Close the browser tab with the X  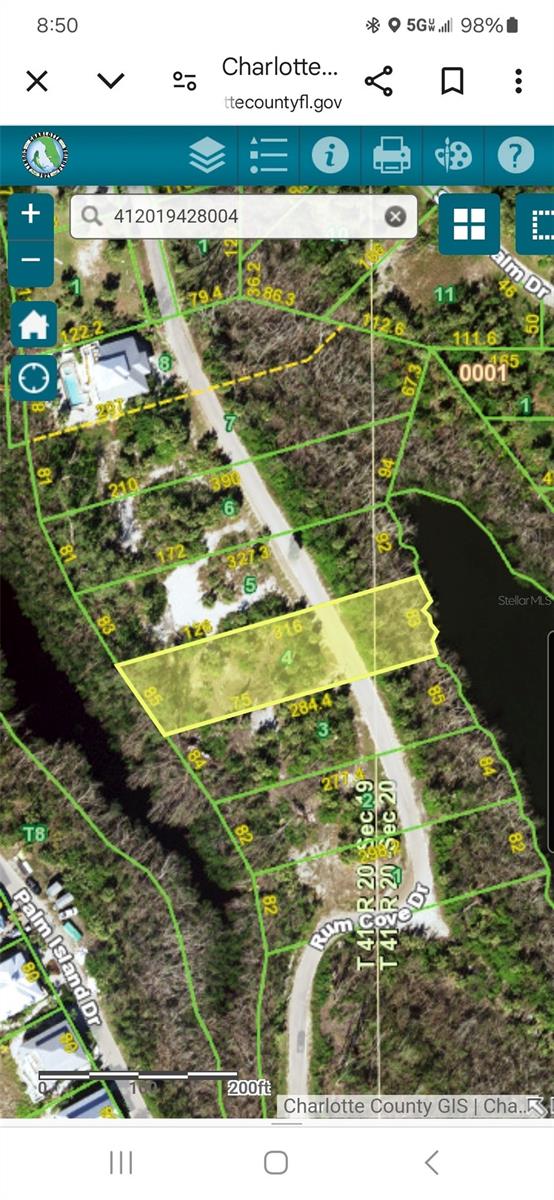click(37, 81)
